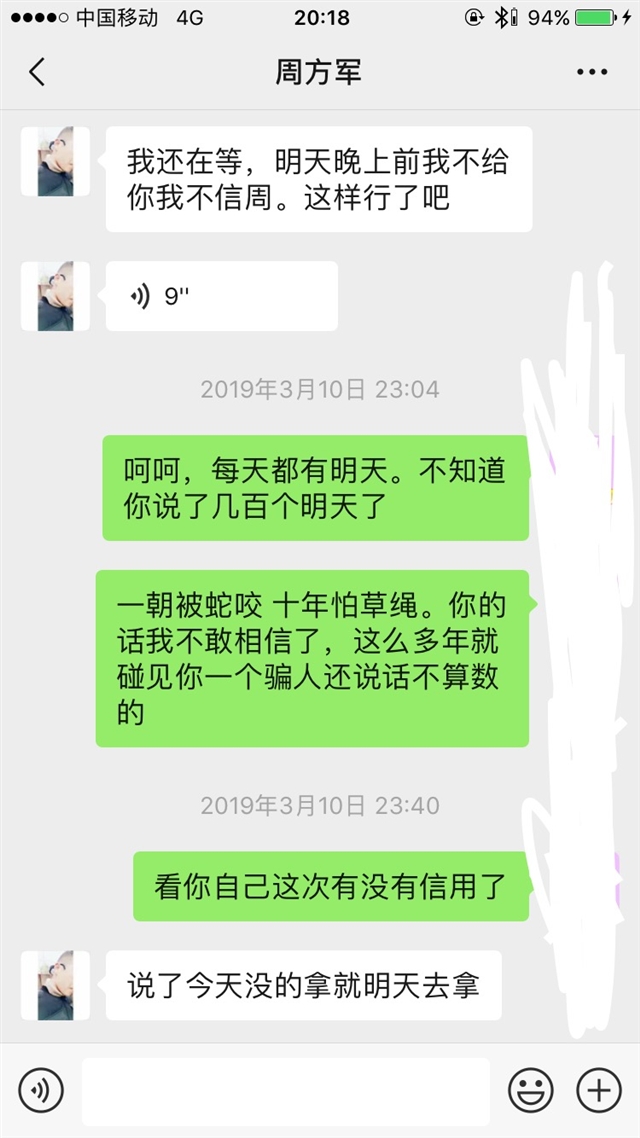Viewport: 640px width, 1138px height.
Task: Focus the message text field
Action: tap(286, 1091)
